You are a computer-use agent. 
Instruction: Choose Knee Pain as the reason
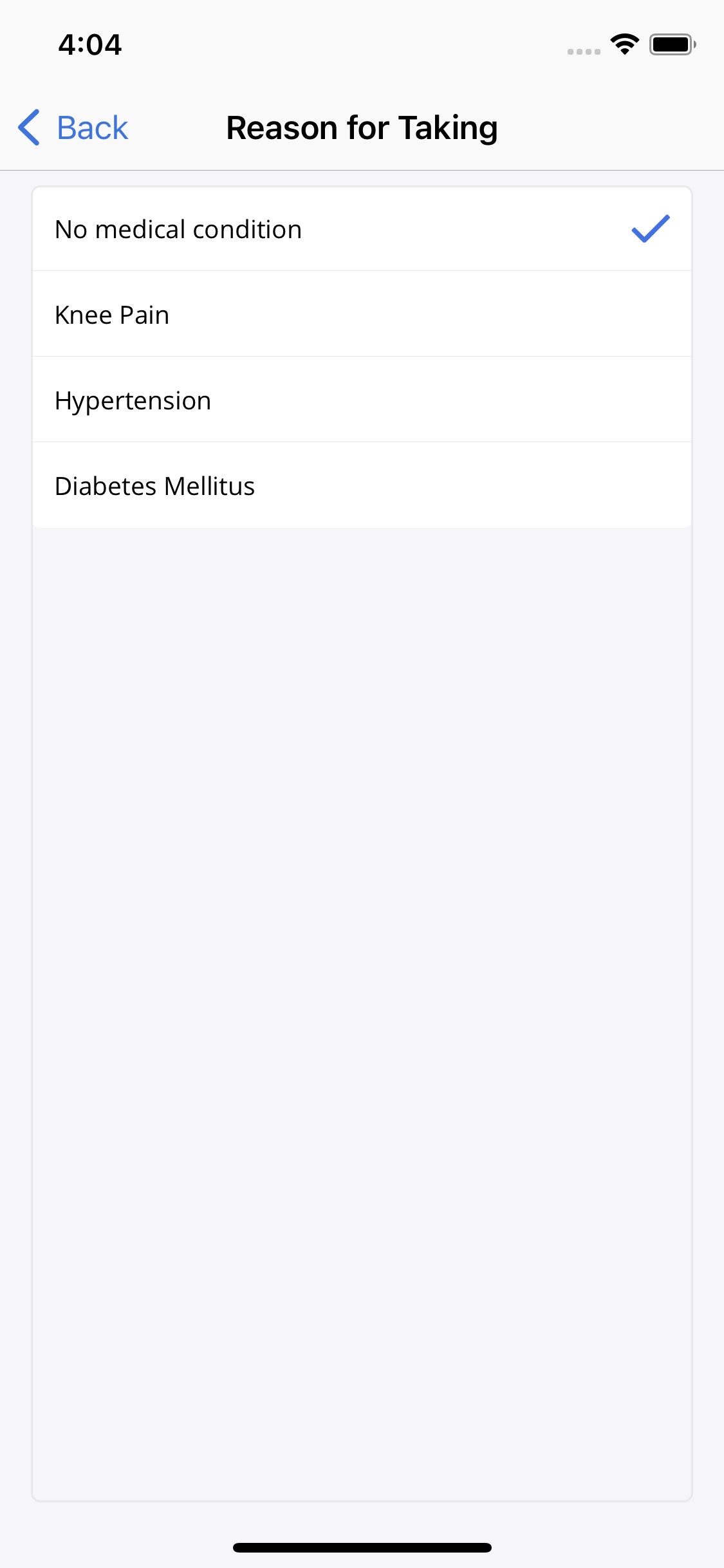[361, 315]
